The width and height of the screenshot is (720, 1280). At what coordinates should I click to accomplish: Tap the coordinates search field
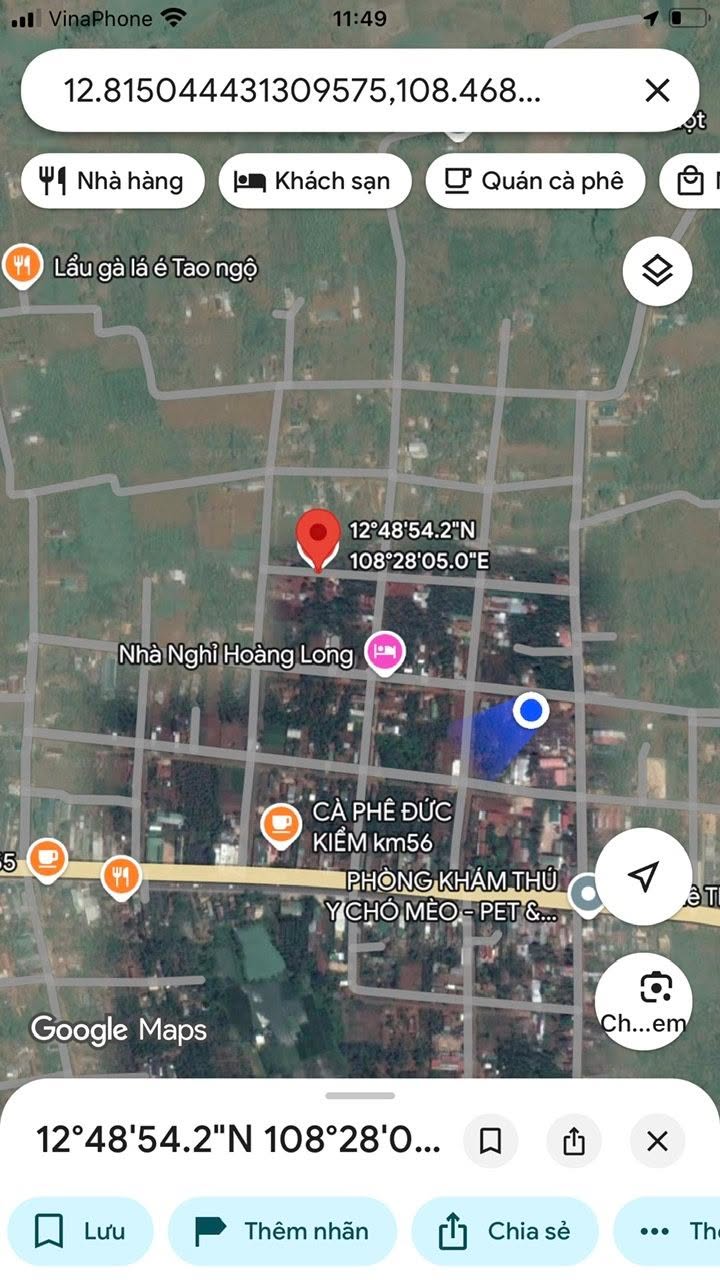pyautogui.click(x=300, y=91)
